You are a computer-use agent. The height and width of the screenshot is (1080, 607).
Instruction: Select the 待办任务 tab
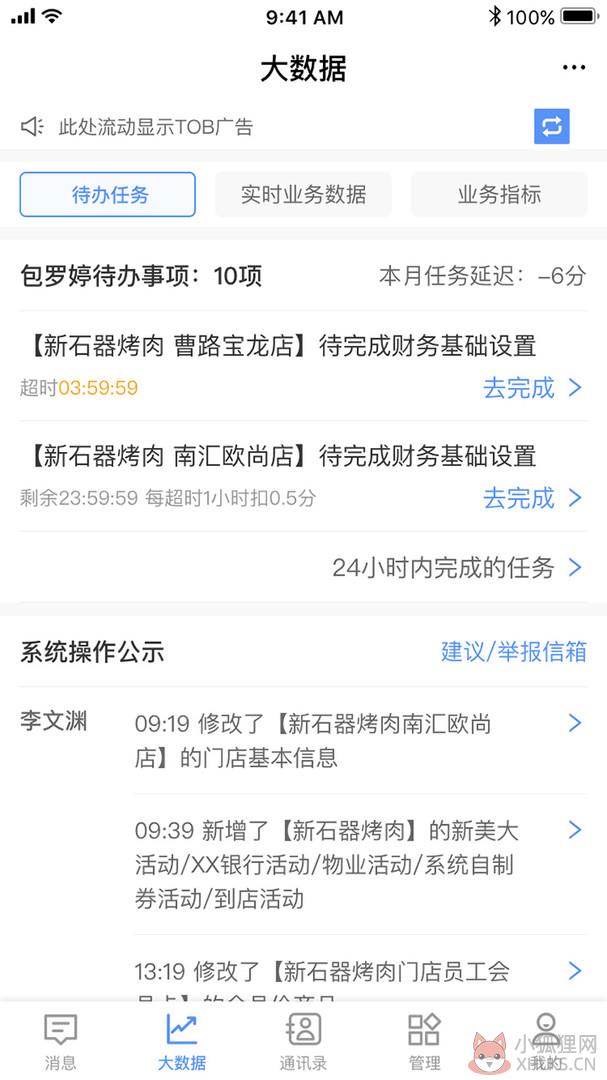[107, 195]
